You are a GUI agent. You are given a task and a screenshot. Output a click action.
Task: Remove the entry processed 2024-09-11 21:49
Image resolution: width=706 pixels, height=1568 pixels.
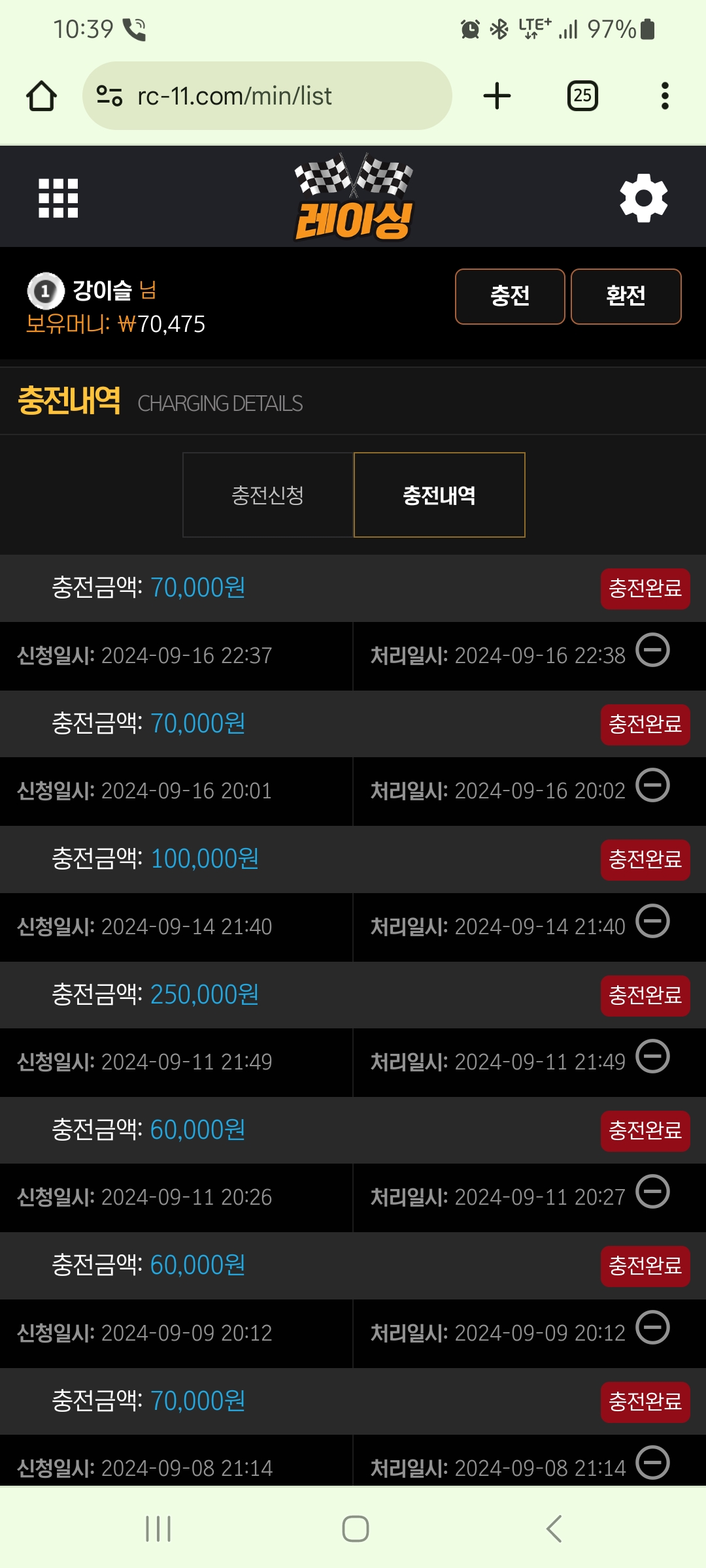653,1056
